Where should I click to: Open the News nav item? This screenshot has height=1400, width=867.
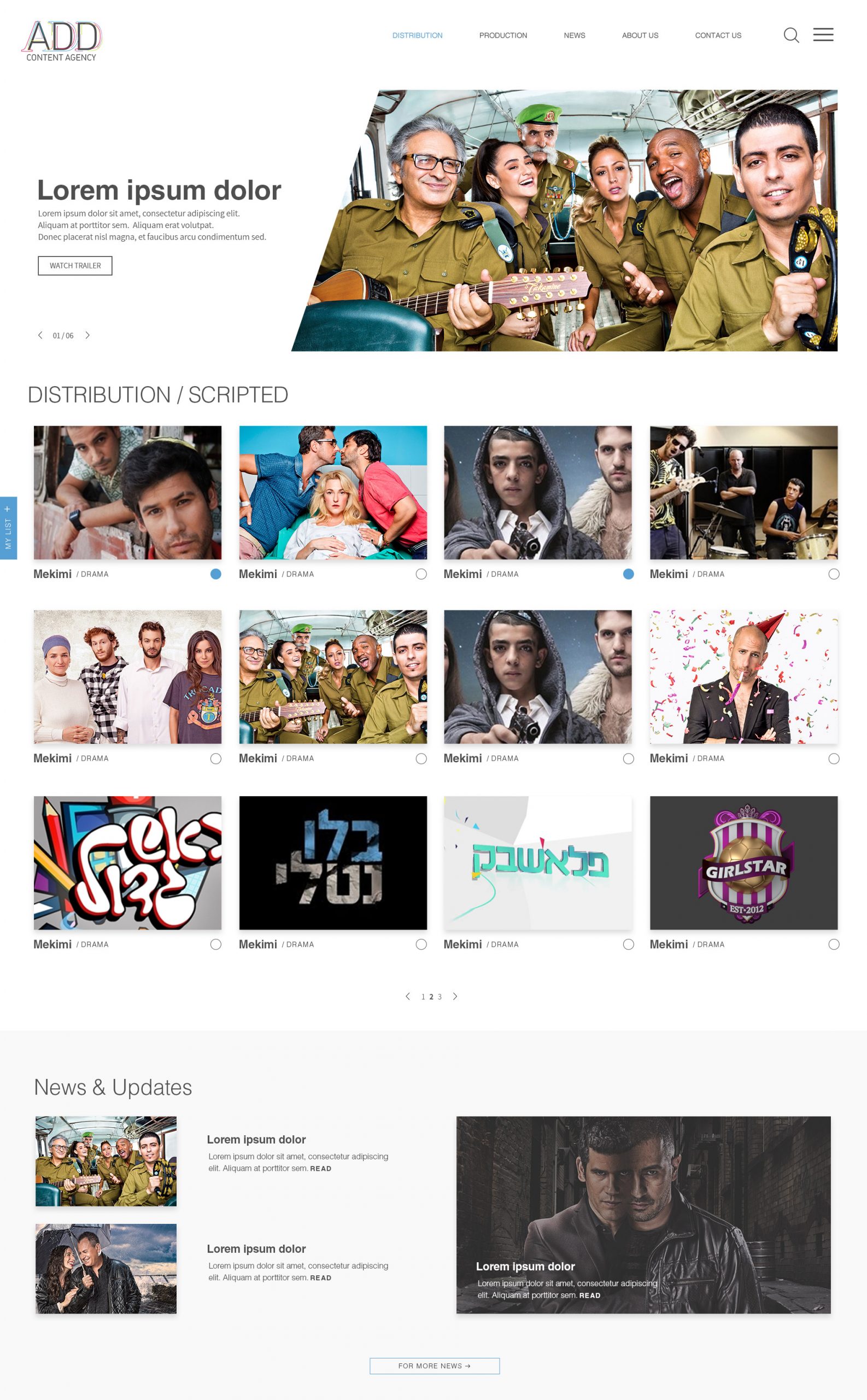coord(574,36)
